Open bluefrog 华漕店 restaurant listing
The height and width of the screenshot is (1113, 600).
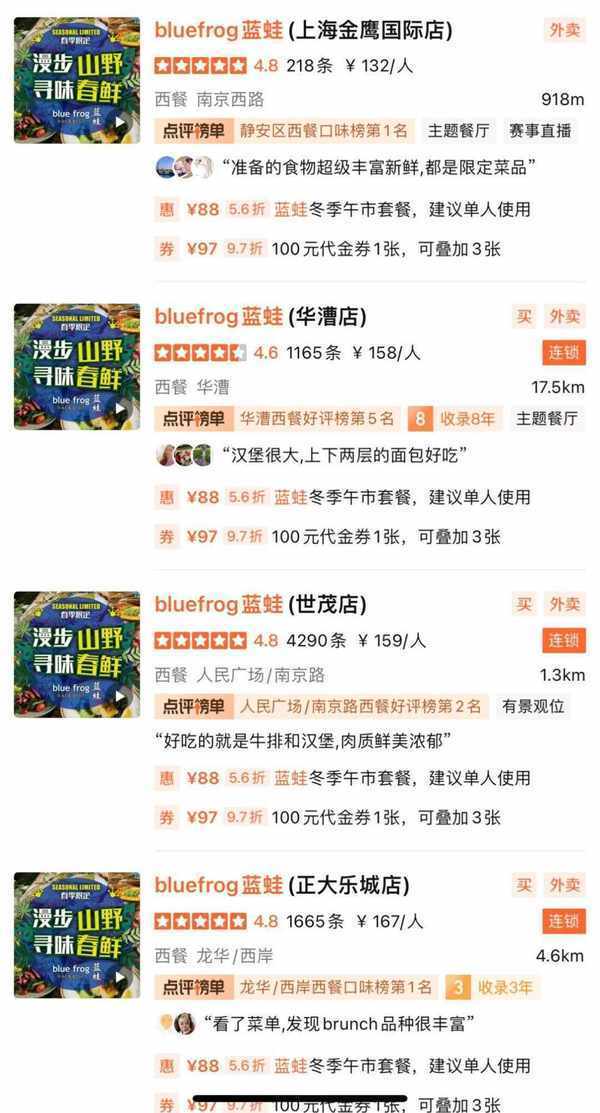(x=262, y=317)
